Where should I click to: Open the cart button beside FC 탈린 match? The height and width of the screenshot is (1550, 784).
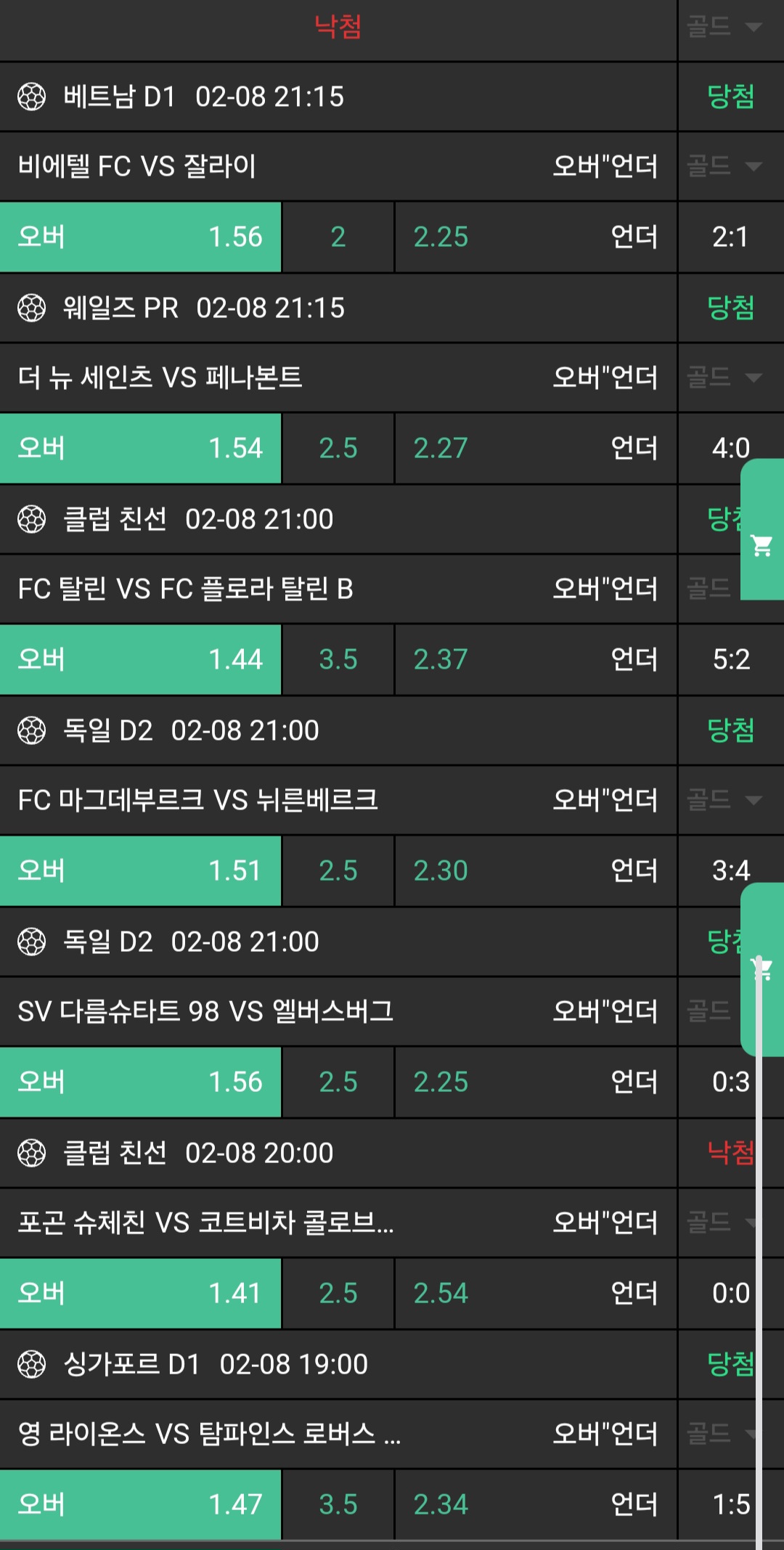click(x=761, y=545)
